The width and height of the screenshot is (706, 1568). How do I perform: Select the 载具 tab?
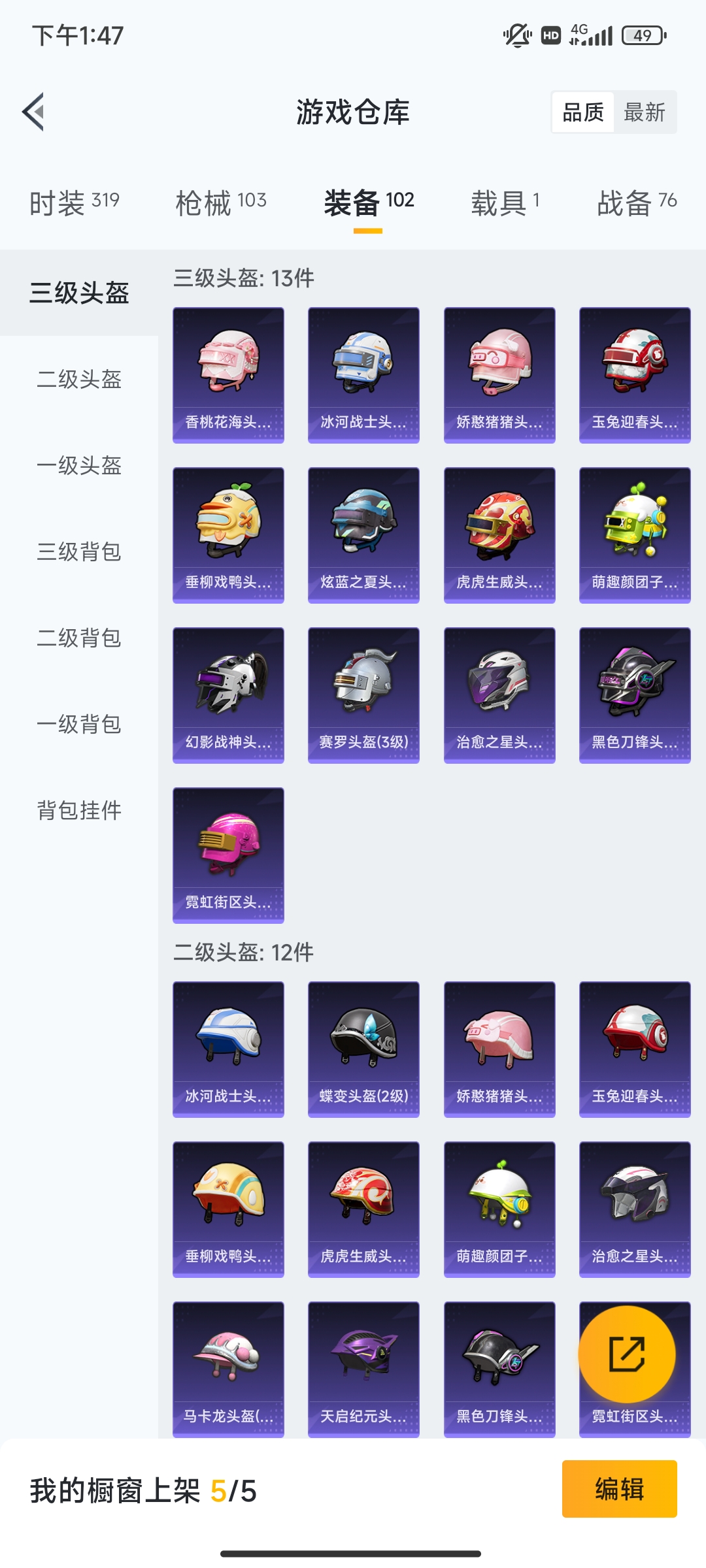click(505, 203)
